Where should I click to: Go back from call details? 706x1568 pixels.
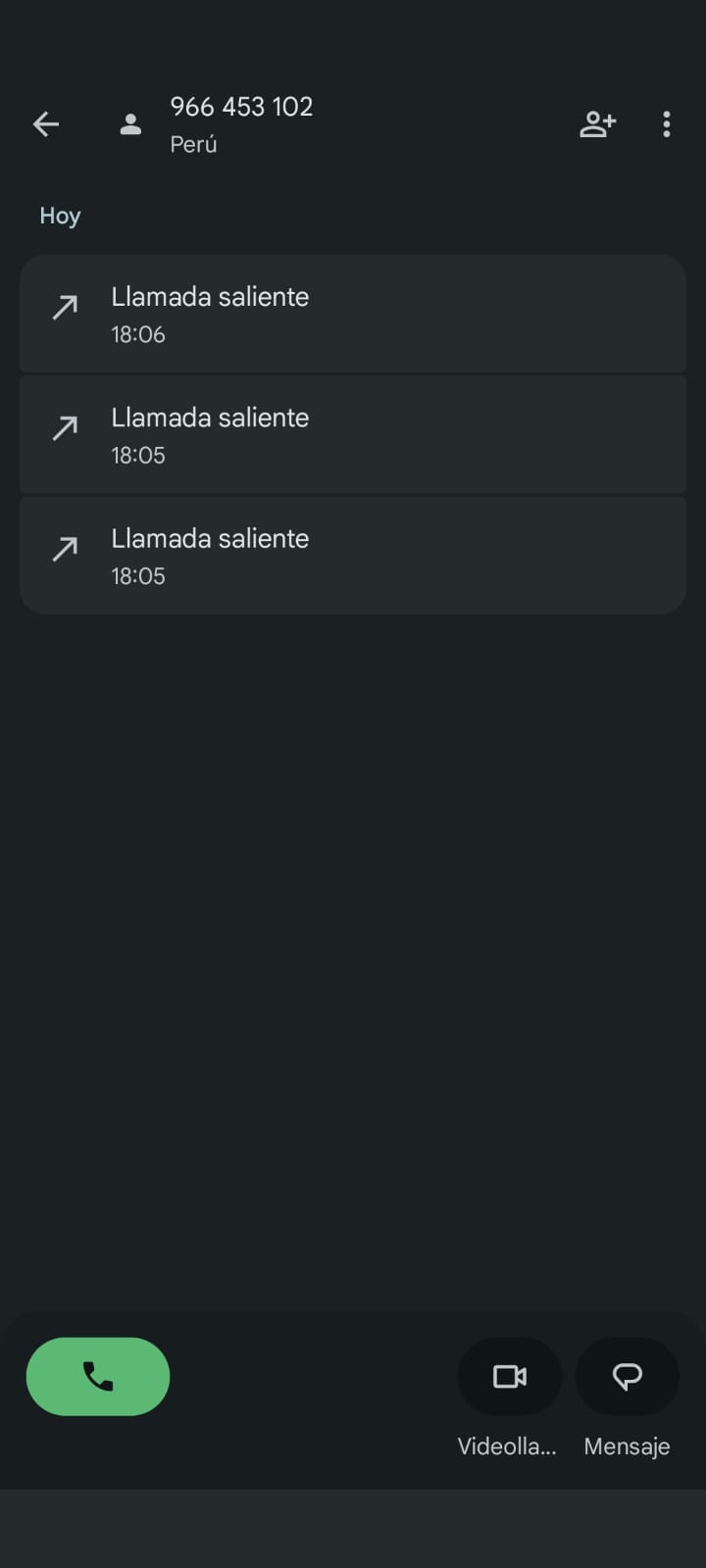46,124
